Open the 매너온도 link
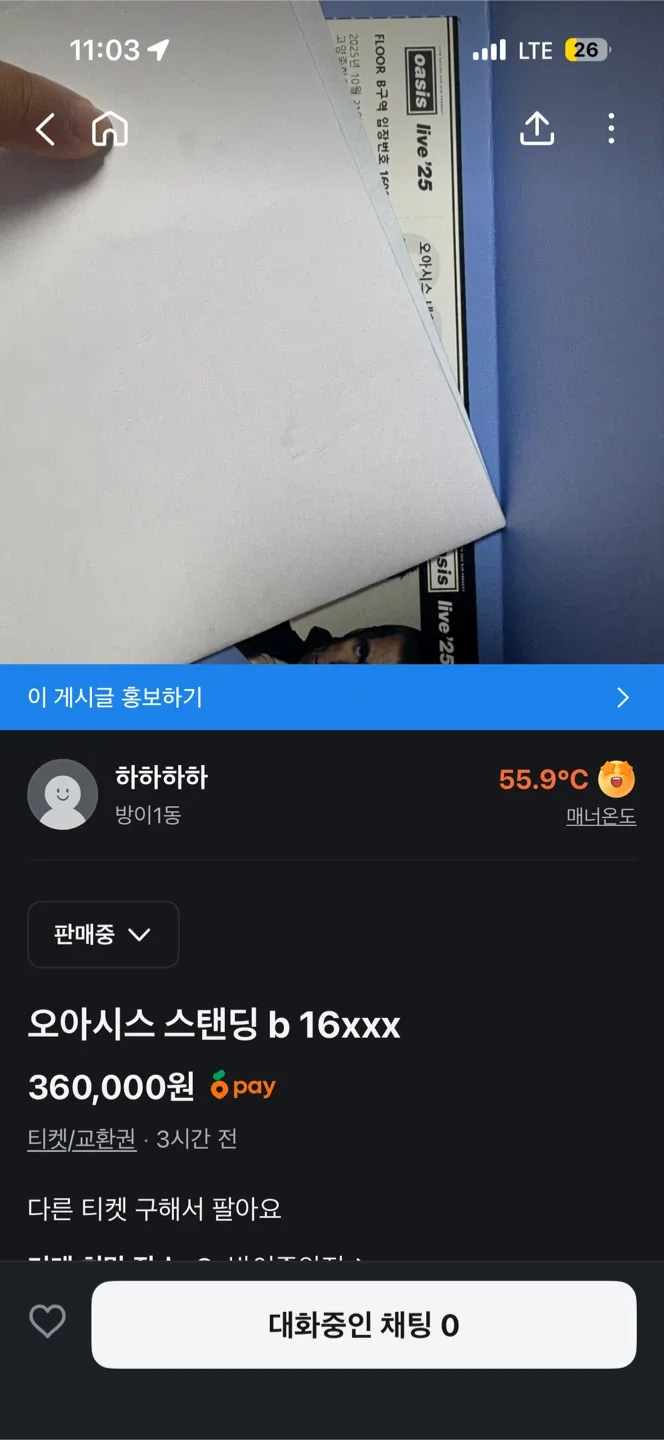 point(601,816)
